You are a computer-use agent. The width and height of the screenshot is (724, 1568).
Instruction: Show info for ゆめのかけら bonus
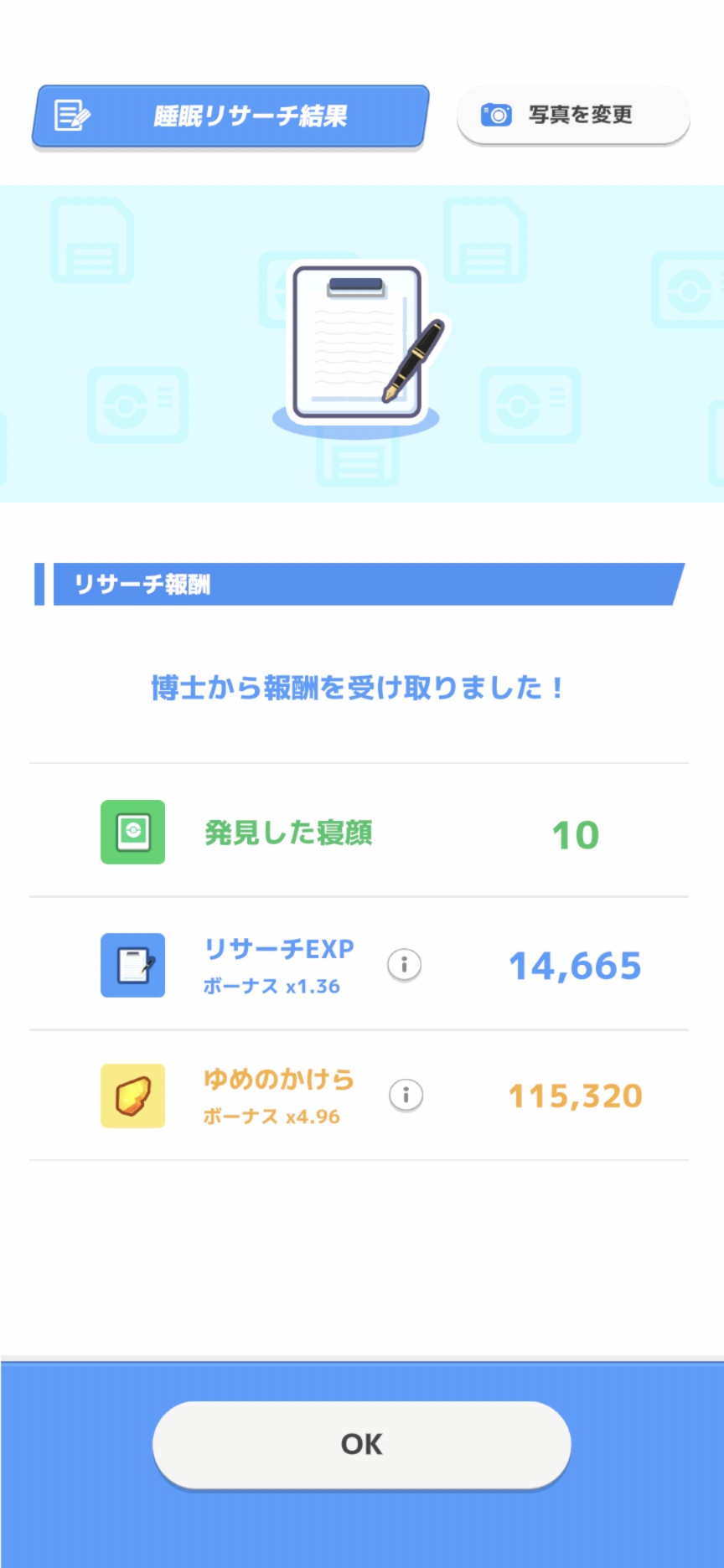(x=406, y=1095)
